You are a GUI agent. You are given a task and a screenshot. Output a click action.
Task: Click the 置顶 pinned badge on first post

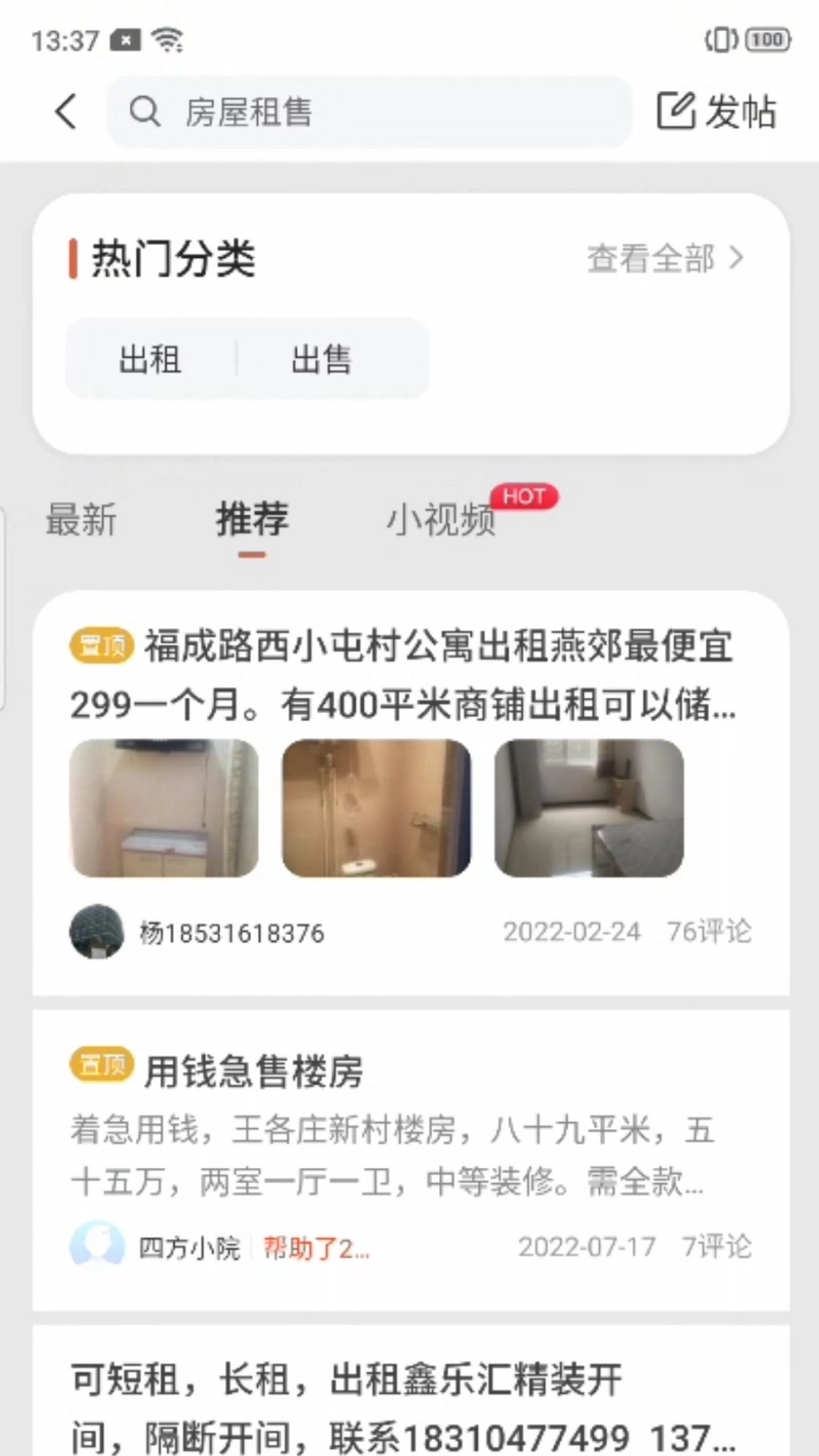(x=101, y=645)
